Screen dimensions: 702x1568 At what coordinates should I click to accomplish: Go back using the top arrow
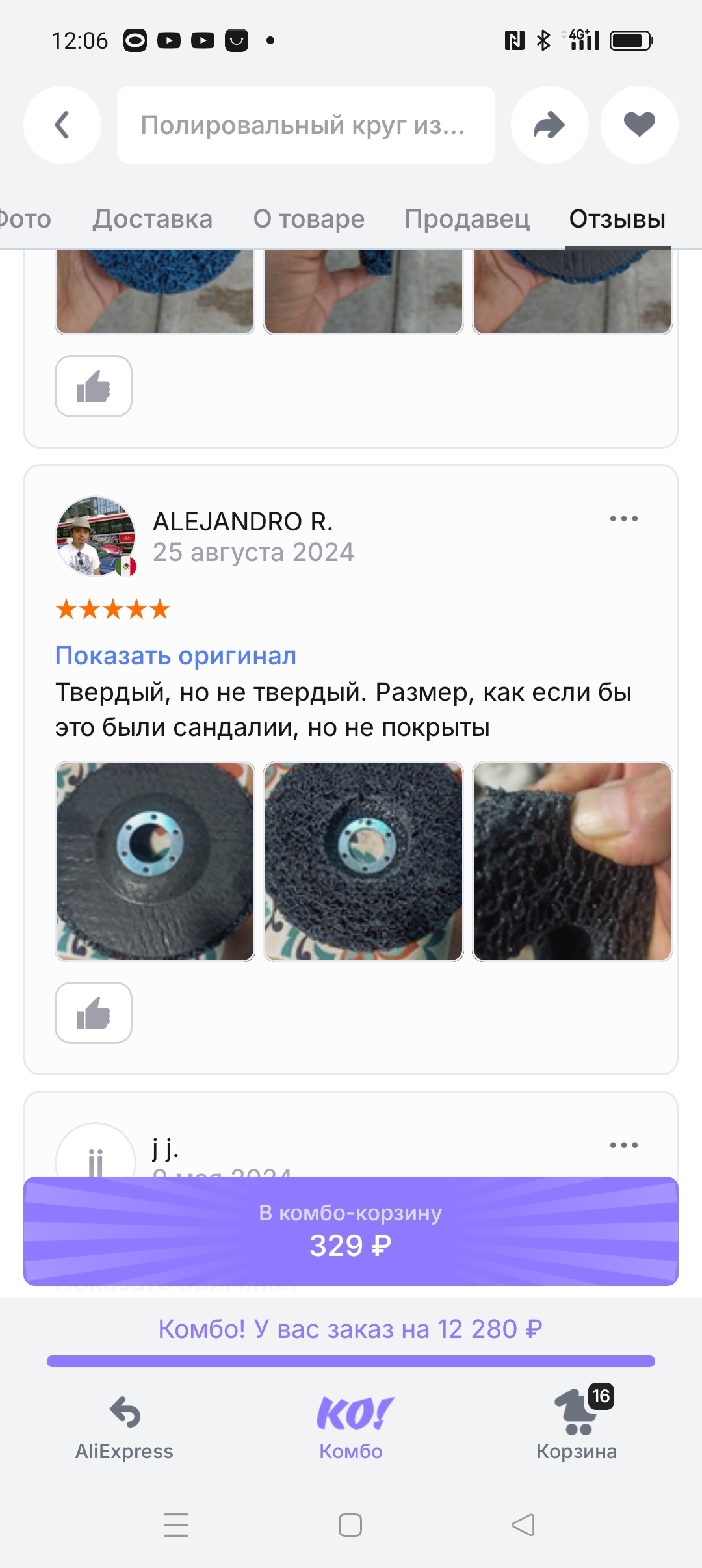62,125
